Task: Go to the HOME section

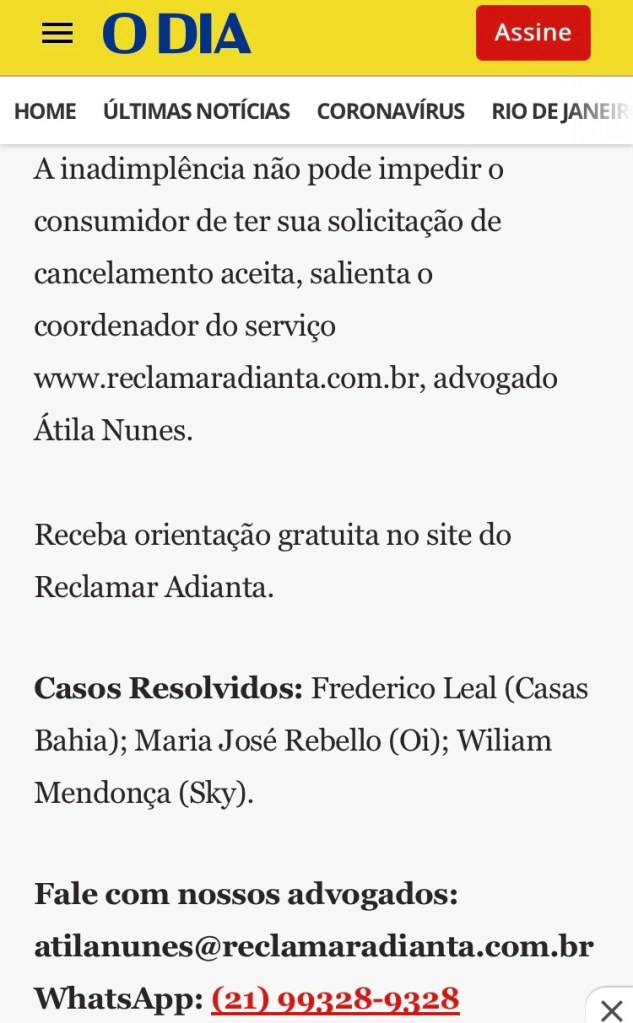Action: pyautogui.click(x=45, y=111)
